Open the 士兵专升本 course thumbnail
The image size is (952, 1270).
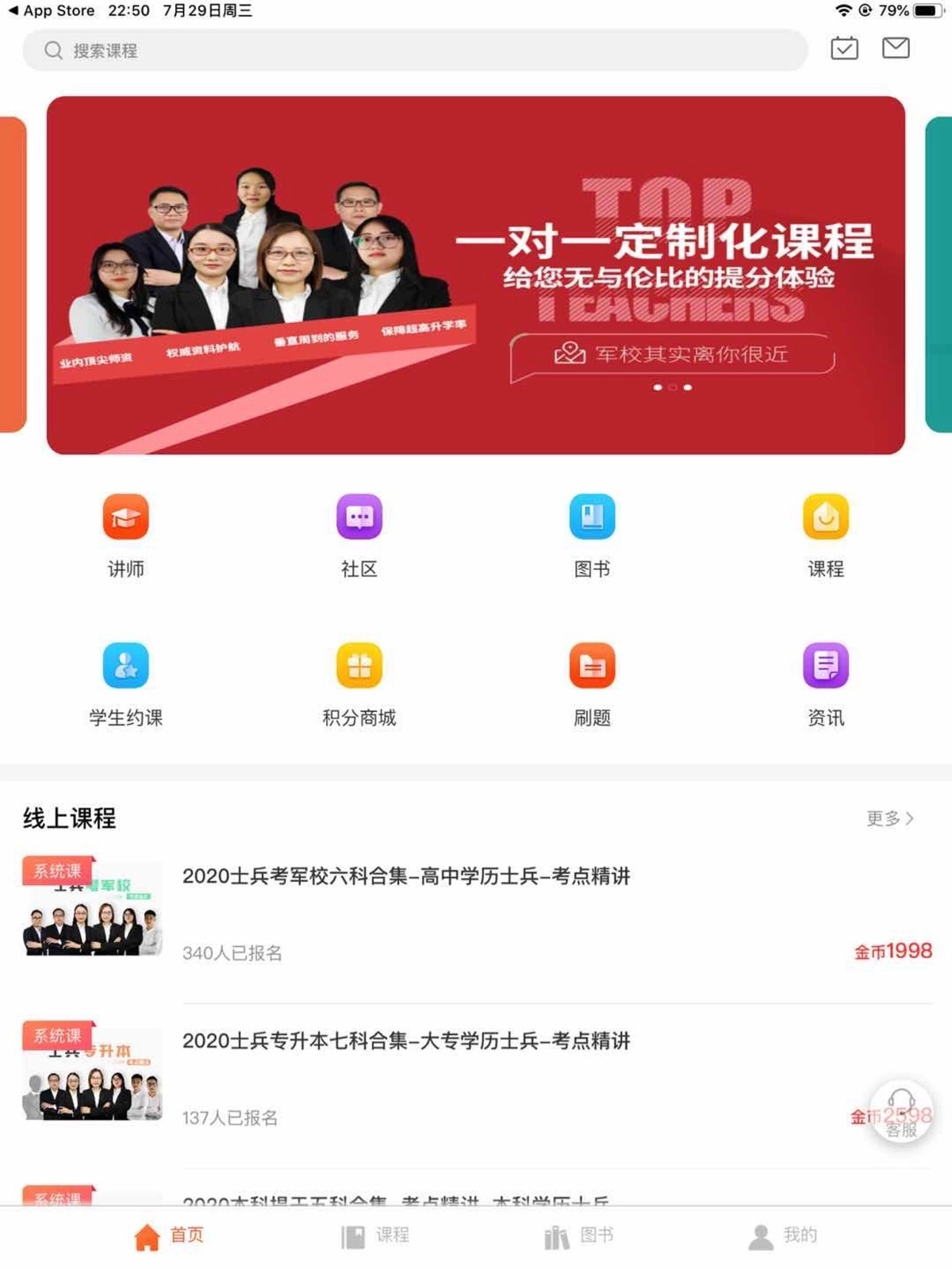91,1075
